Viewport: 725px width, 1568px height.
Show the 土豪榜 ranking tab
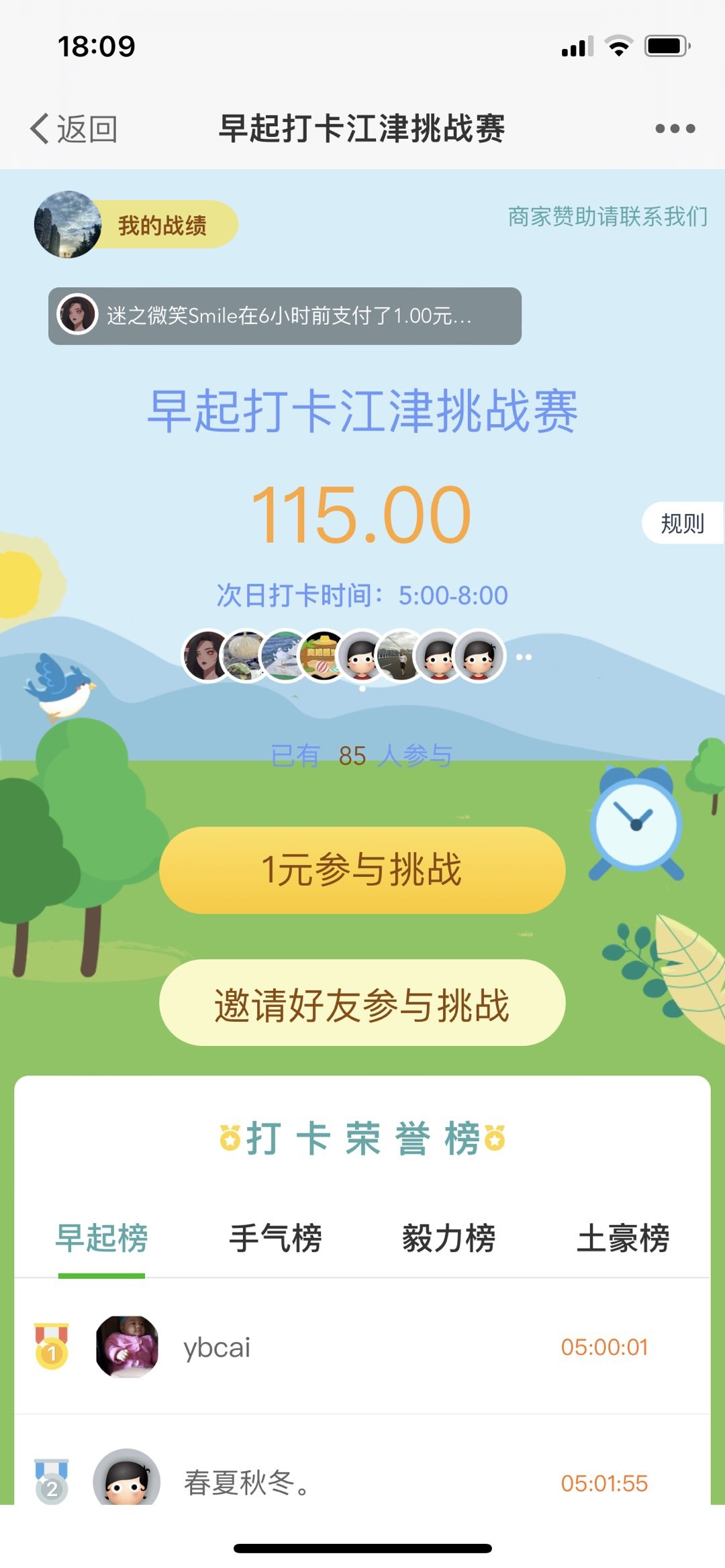click(623, 1238)
